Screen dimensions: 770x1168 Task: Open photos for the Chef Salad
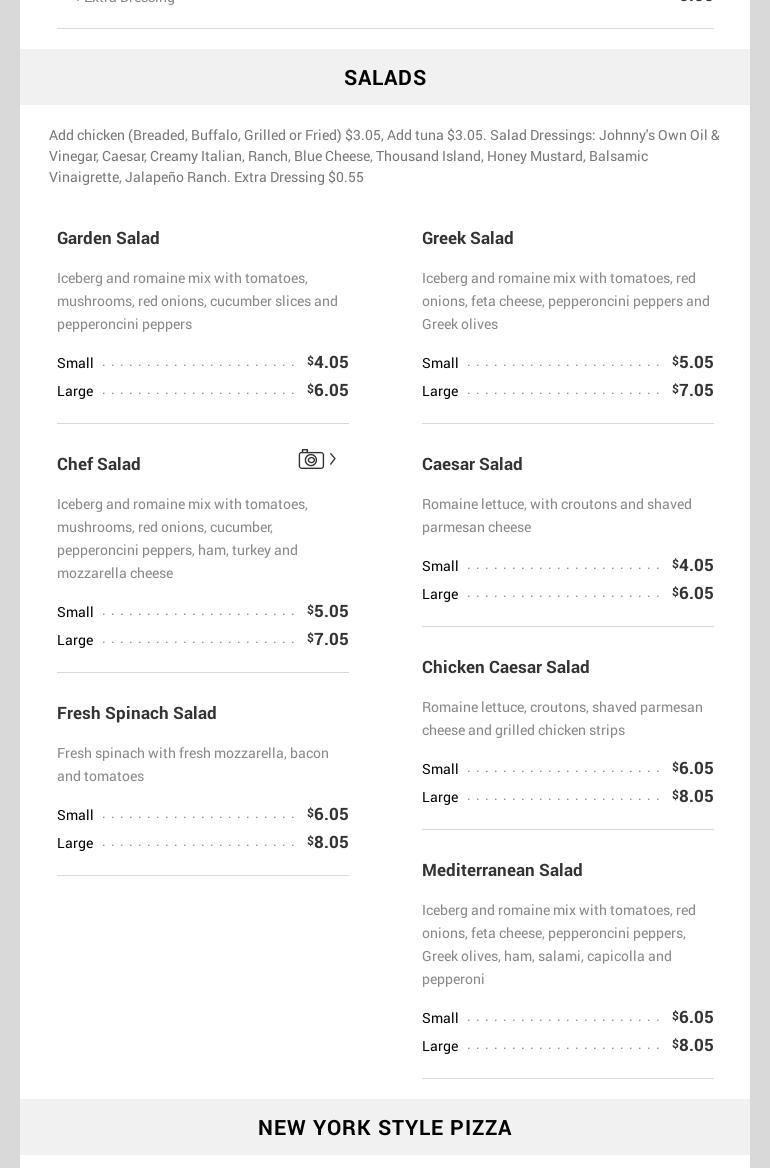[x=312, y=460]
